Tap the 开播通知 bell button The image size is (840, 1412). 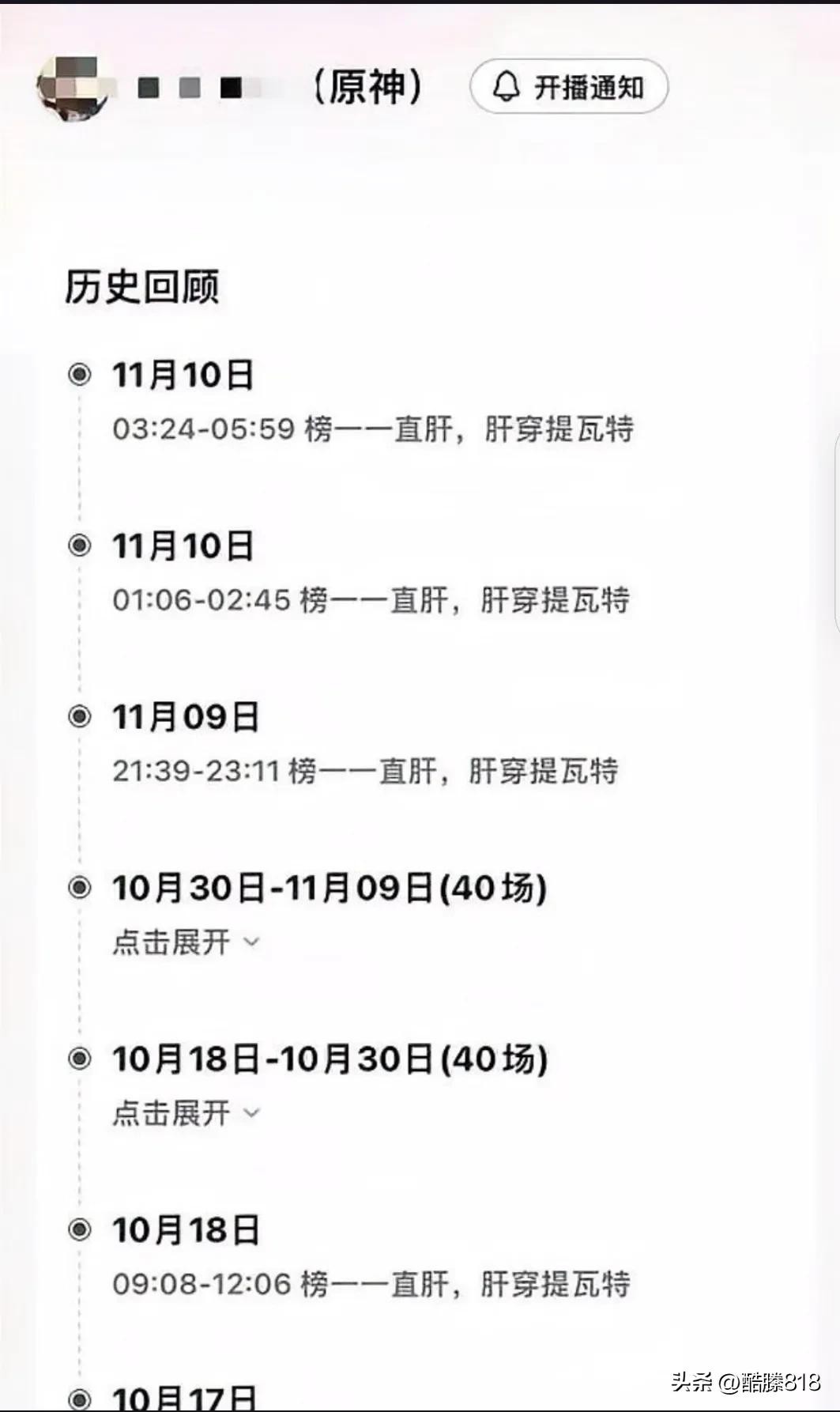[x=569, y=86]
